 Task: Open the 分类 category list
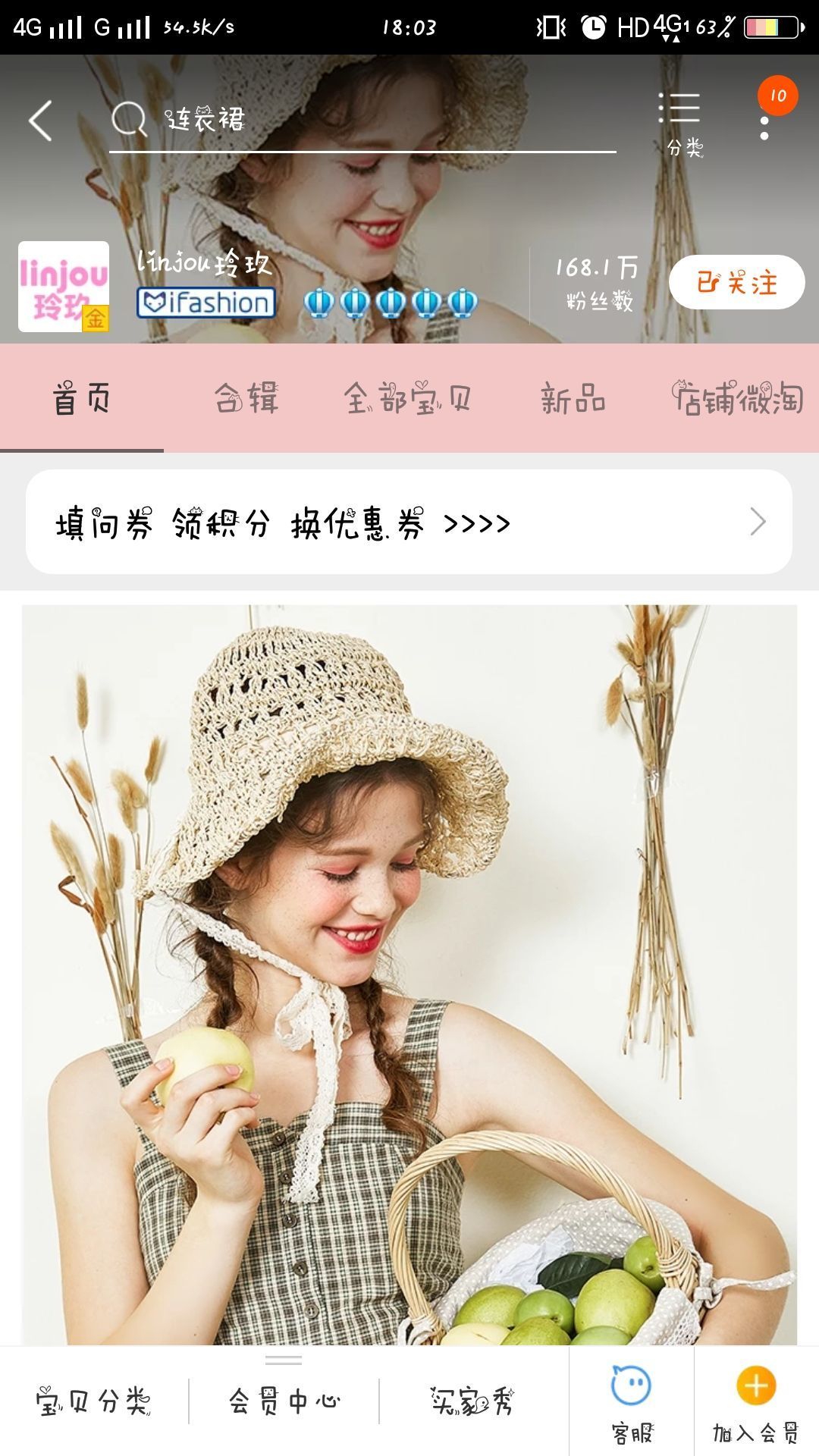682,122
